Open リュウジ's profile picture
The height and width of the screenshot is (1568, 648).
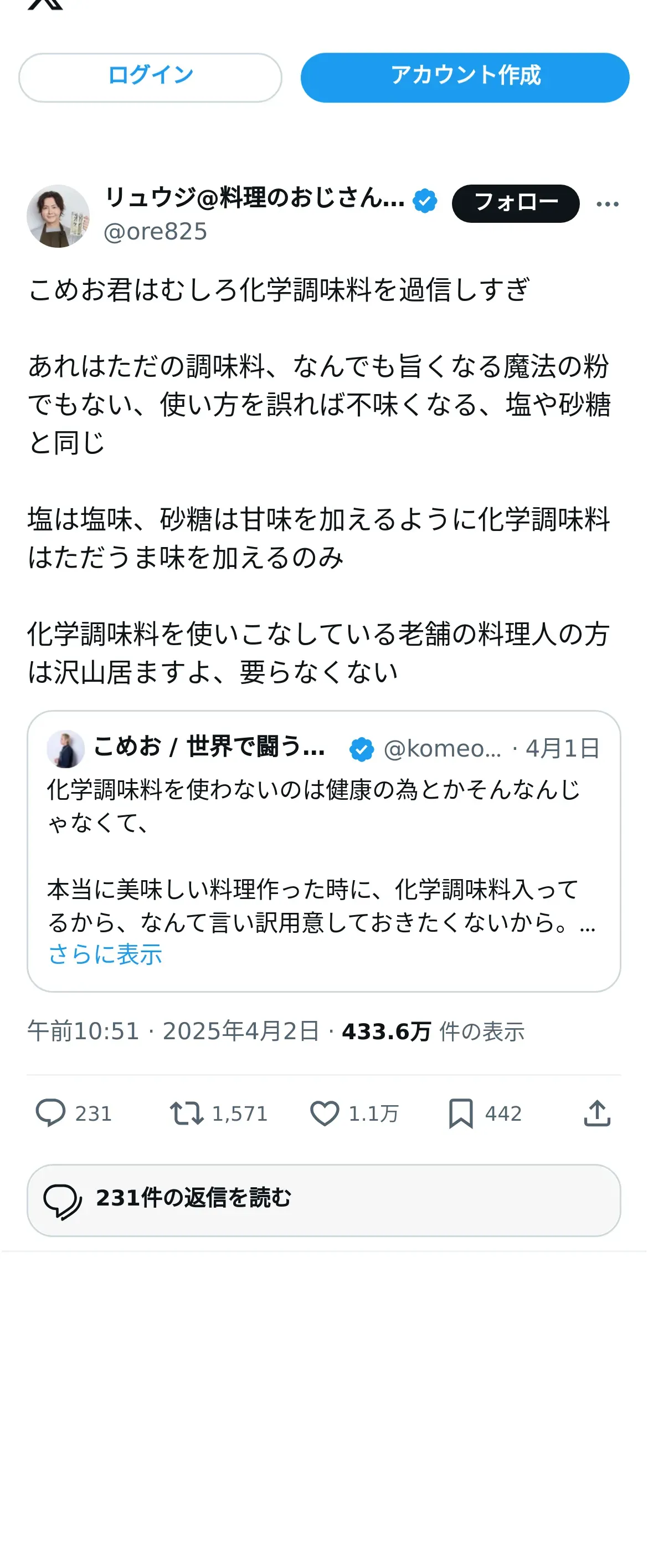tap(58, 216)
